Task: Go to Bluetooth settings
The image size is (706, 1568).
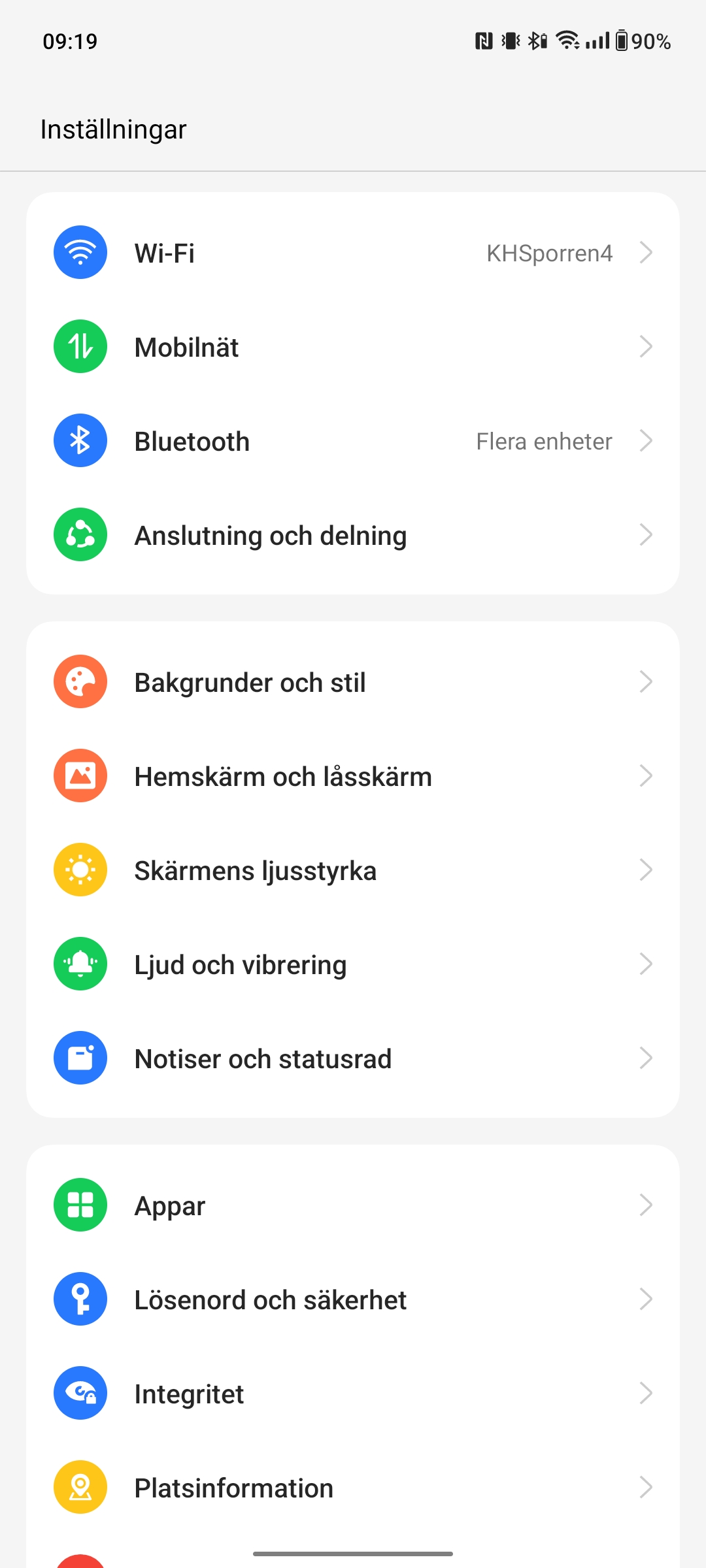Action: pyautogui.click(x=353, y=441)
